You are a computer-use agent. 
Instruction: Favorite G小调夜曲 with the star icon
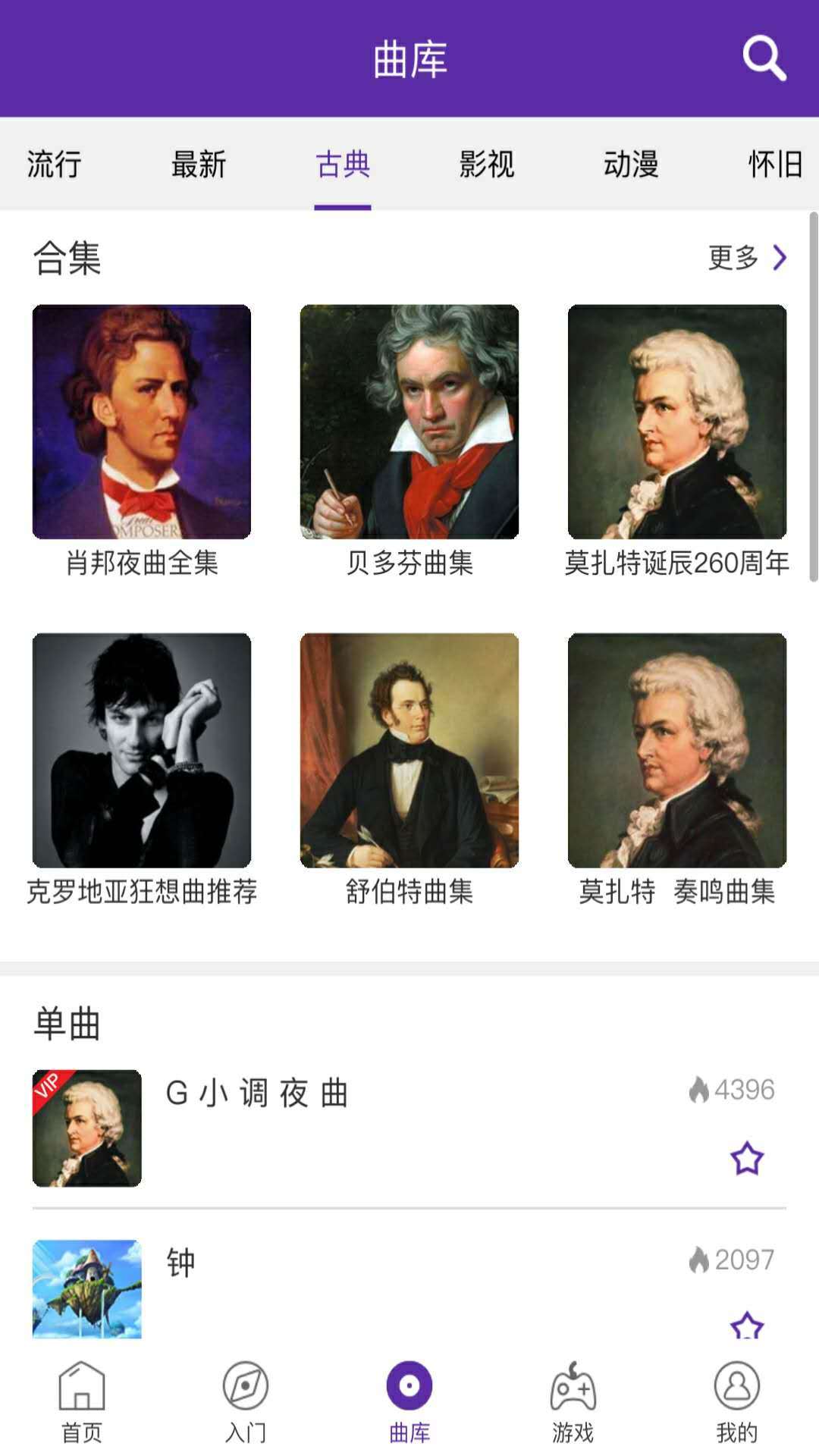(x=747, y=1158)
